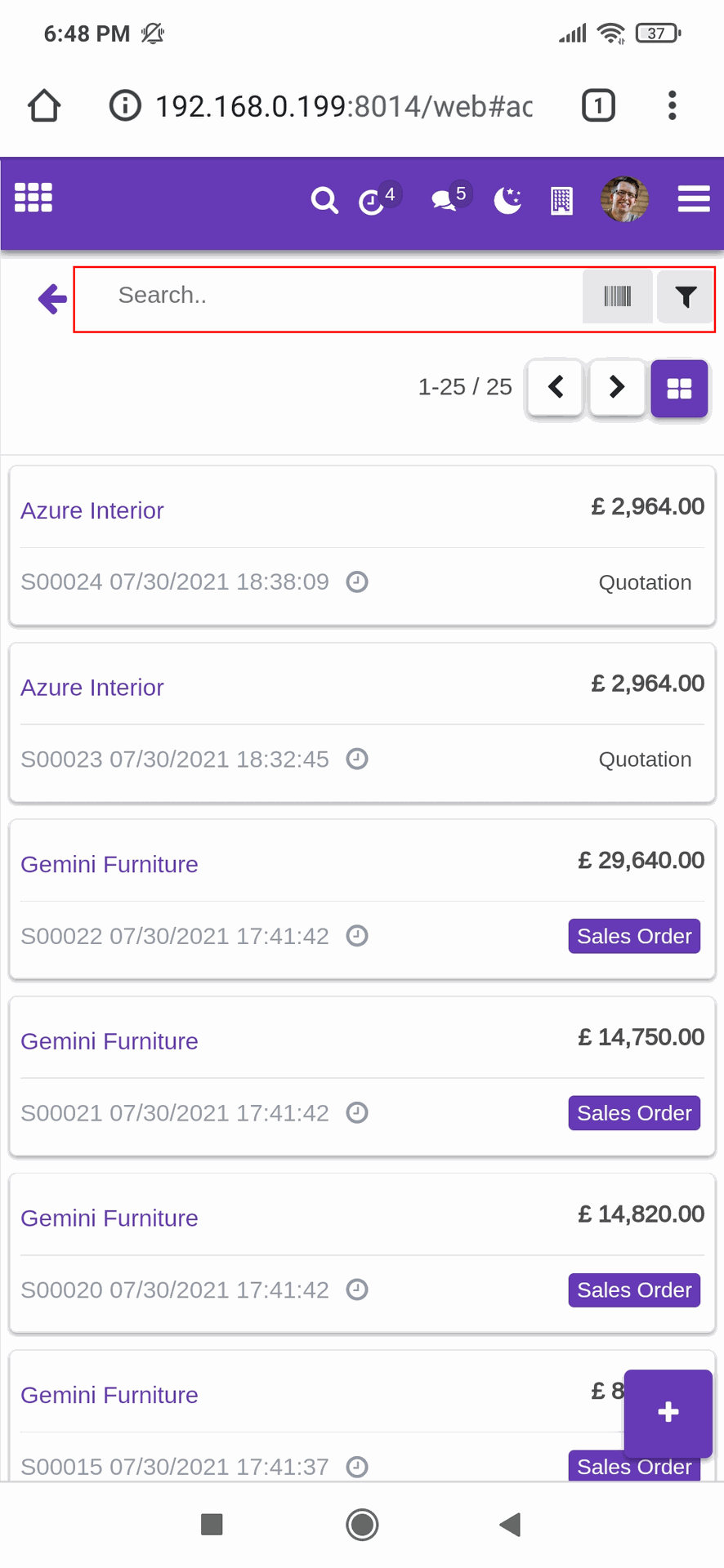Open quotation S00024 for Azure Interior
Image resolution: width=724 pixels, height=1568 pixels.
coord(362,546)
